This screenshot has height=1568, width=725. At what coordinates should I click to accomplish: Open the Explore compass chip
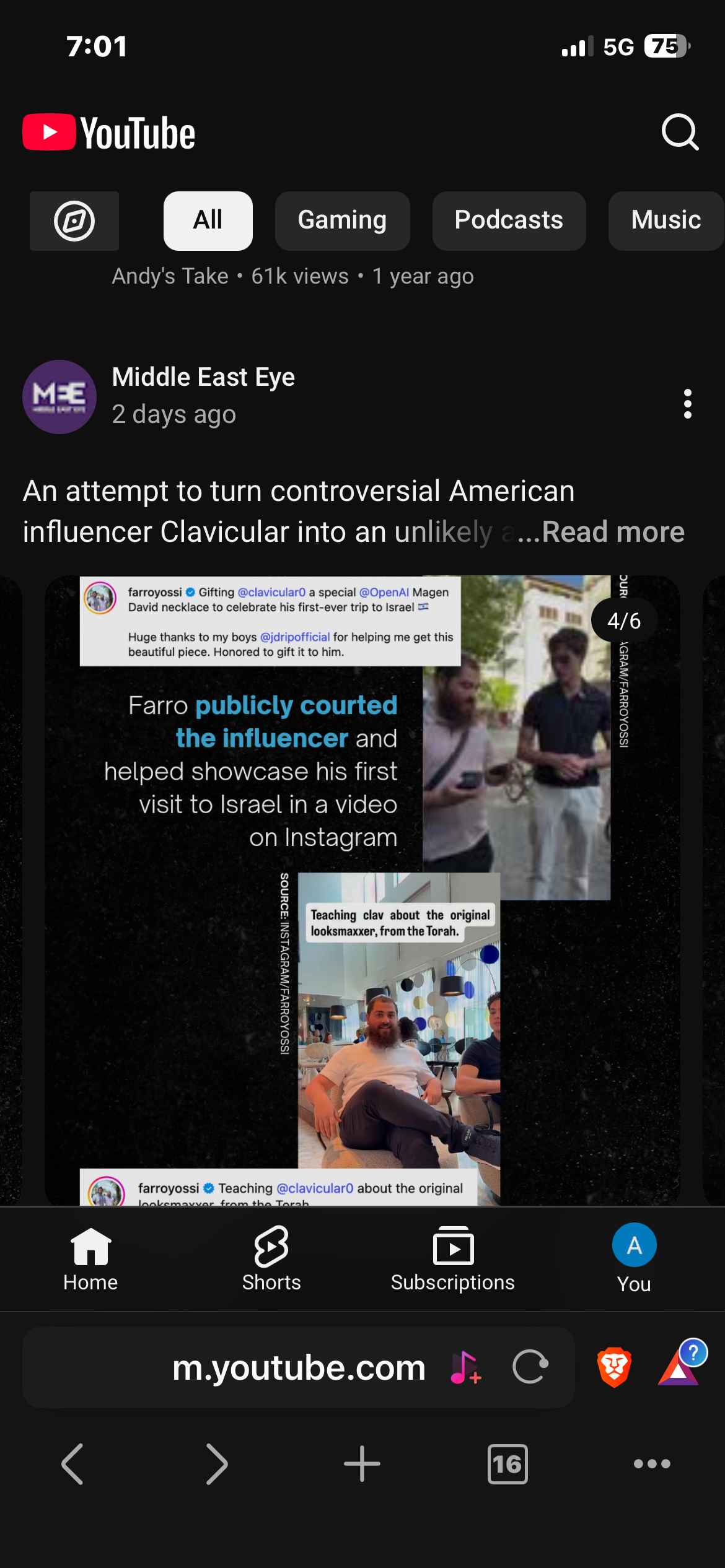click(74, 221)
